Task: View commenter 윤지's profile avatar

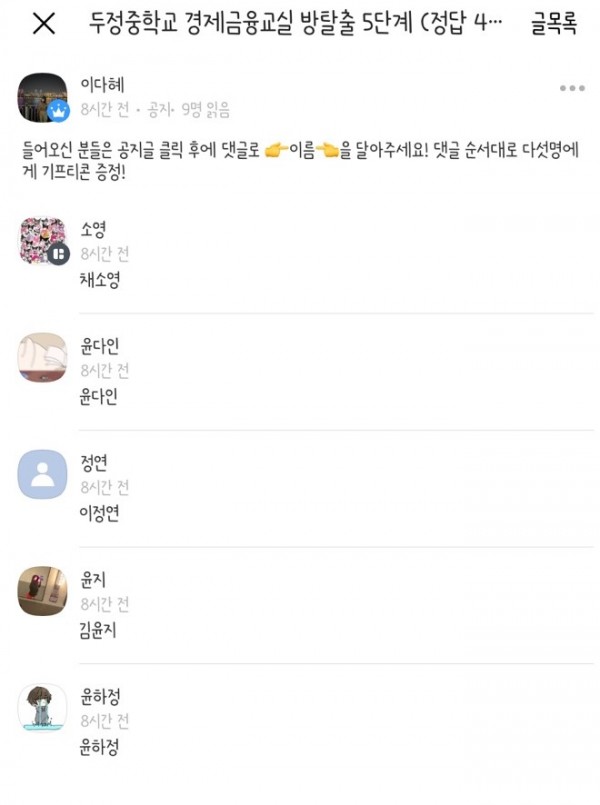Action: [43, 591]
